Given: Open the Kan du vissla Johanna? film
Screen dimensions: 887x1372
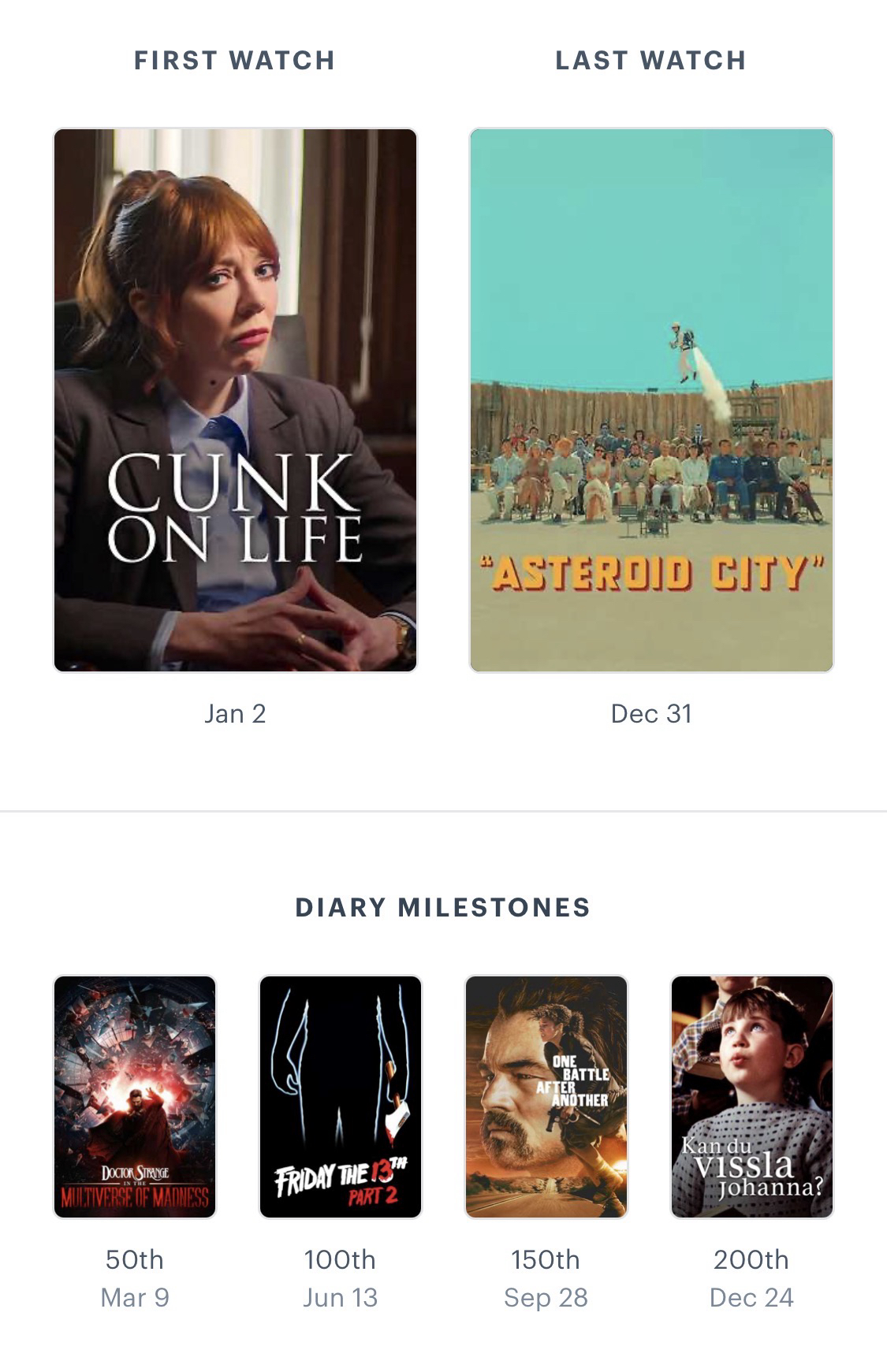Looking at the screenshot, I should pos(752,1096).
